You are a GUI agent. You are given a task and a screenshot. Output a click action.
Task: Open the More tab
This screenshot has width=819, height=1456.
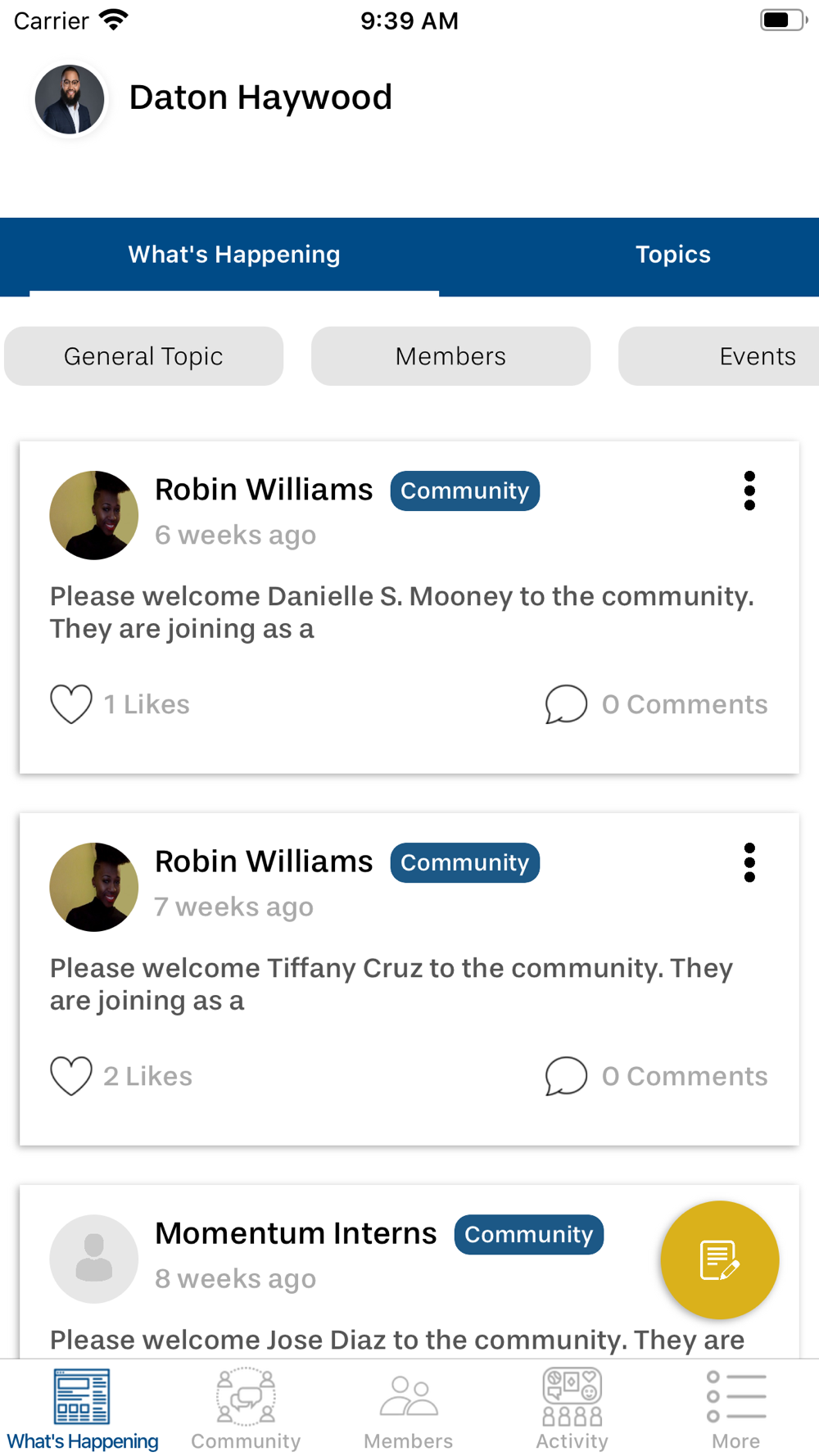736,1409
